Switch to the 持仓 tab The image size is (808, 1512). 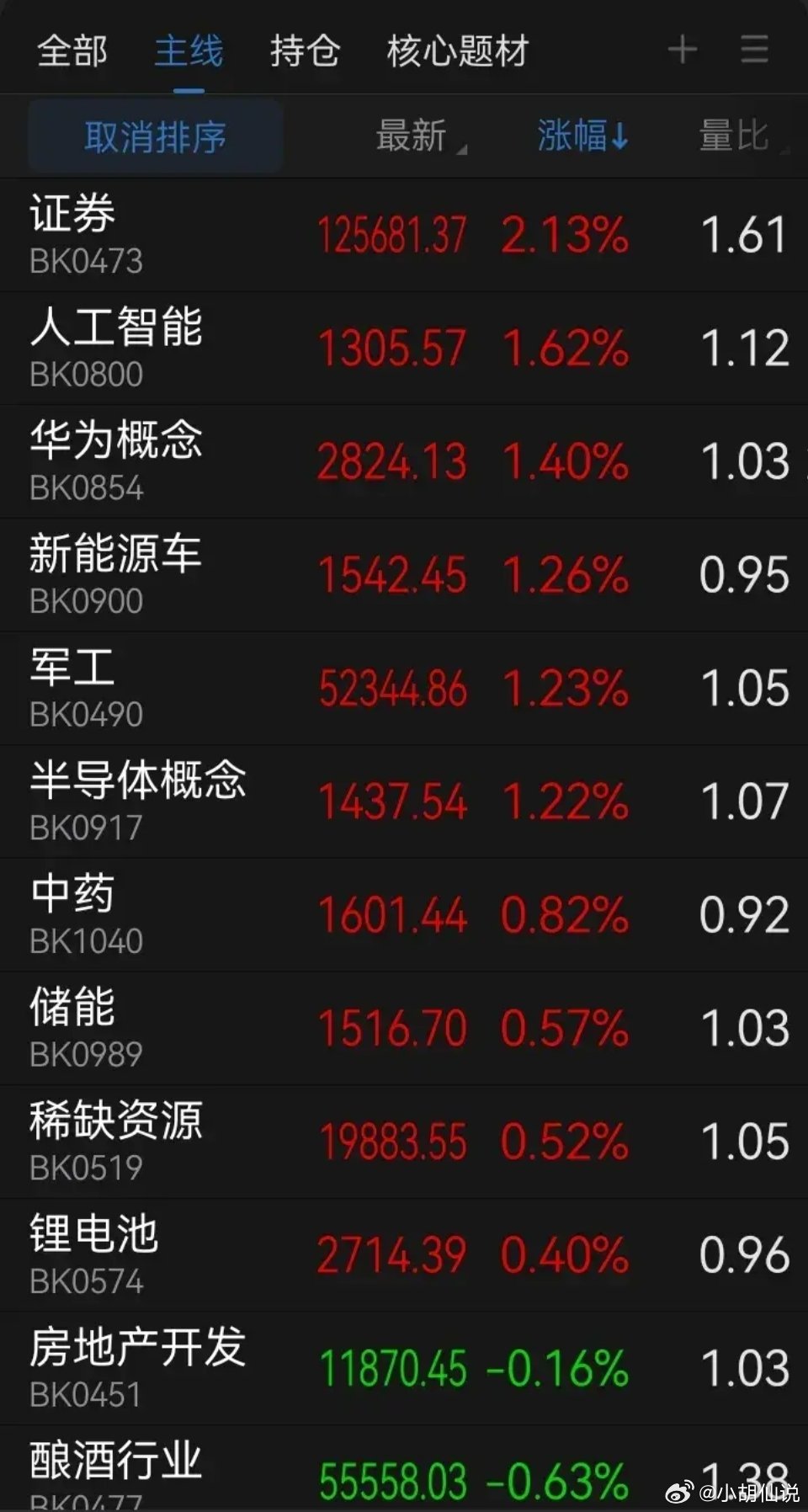tap(304, 52)
